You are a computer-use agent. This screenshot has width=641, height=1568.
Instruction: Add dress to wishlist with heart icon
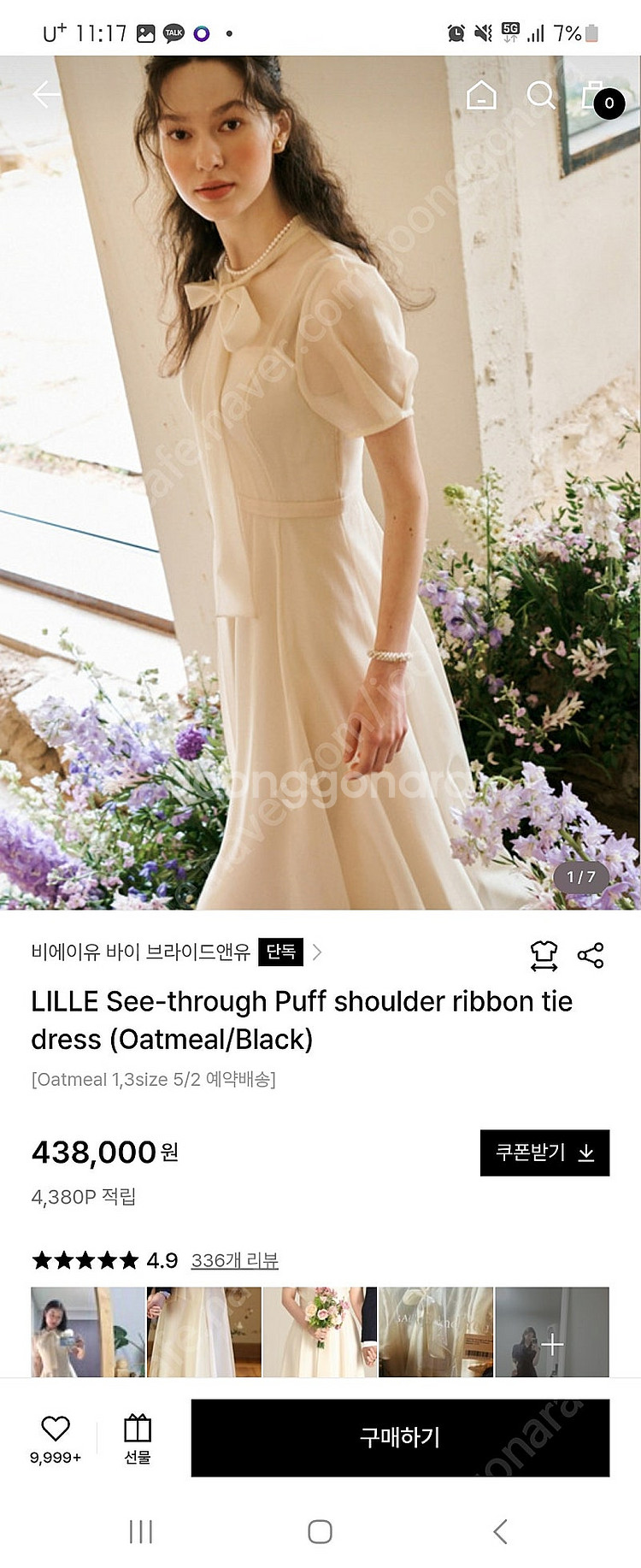tap(56, 1436)
